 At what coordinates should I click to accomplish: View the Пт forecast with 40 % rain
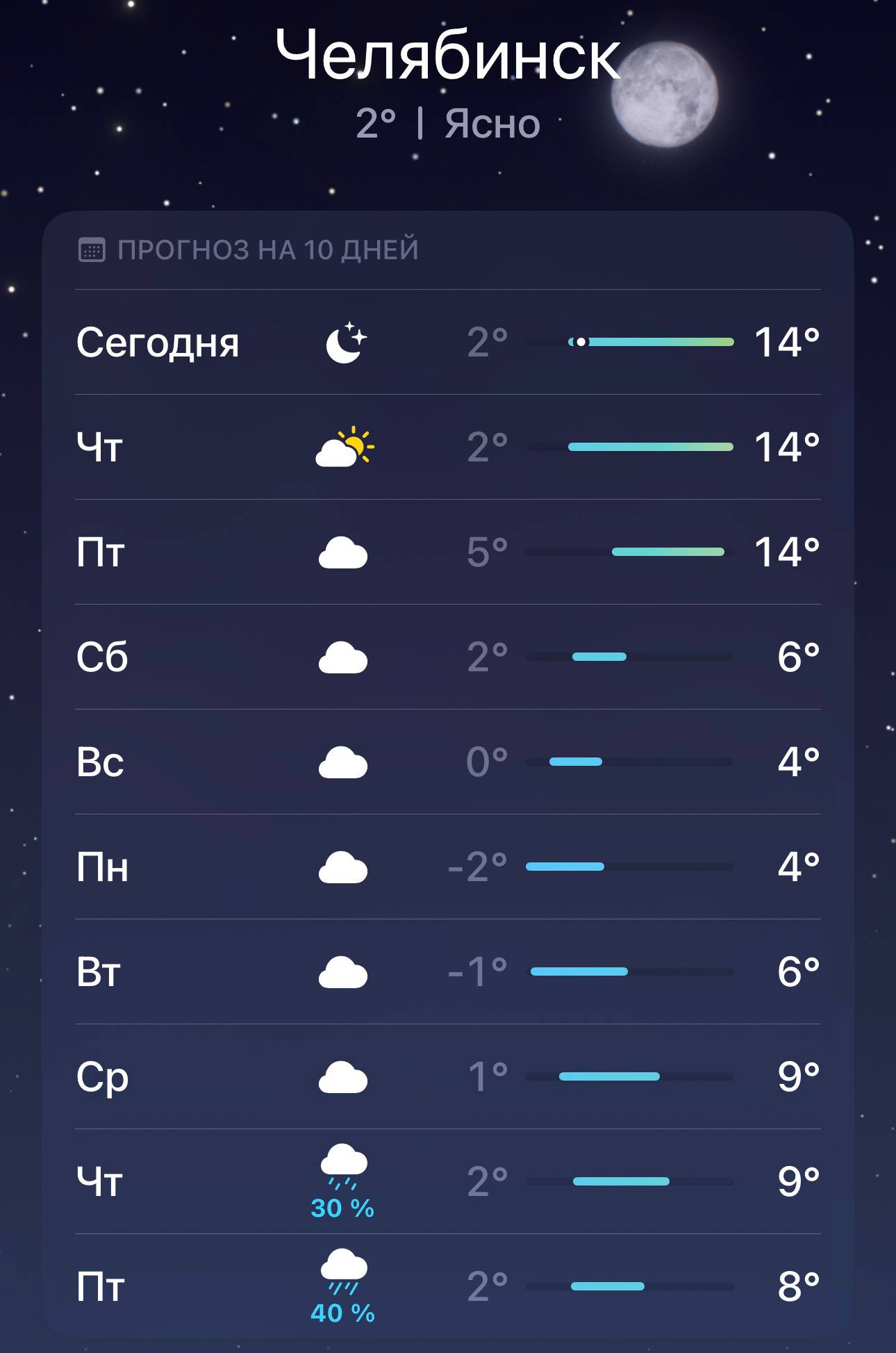click(x=447, y=1286)
